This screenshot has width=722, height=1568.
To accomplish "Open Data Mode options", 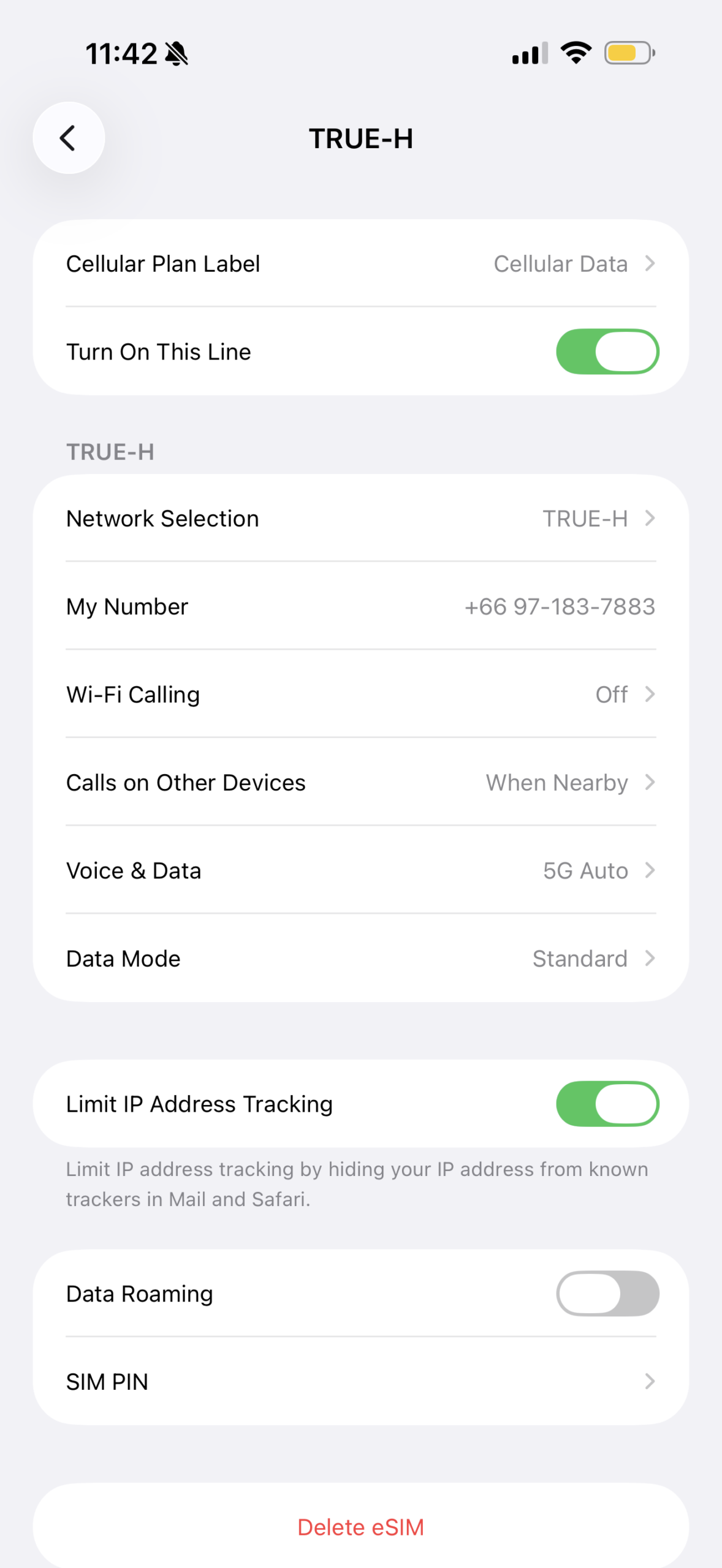I will point(360,959).
